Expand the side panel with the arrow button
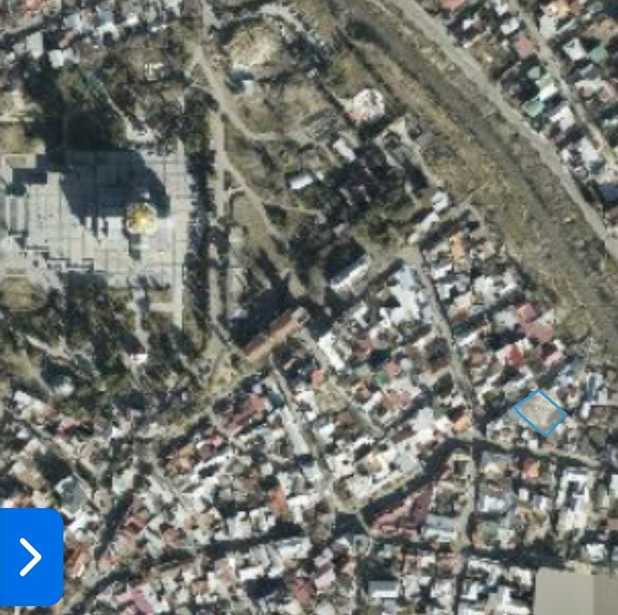Viewport: 618px width, 615px height. coord(31,557)
